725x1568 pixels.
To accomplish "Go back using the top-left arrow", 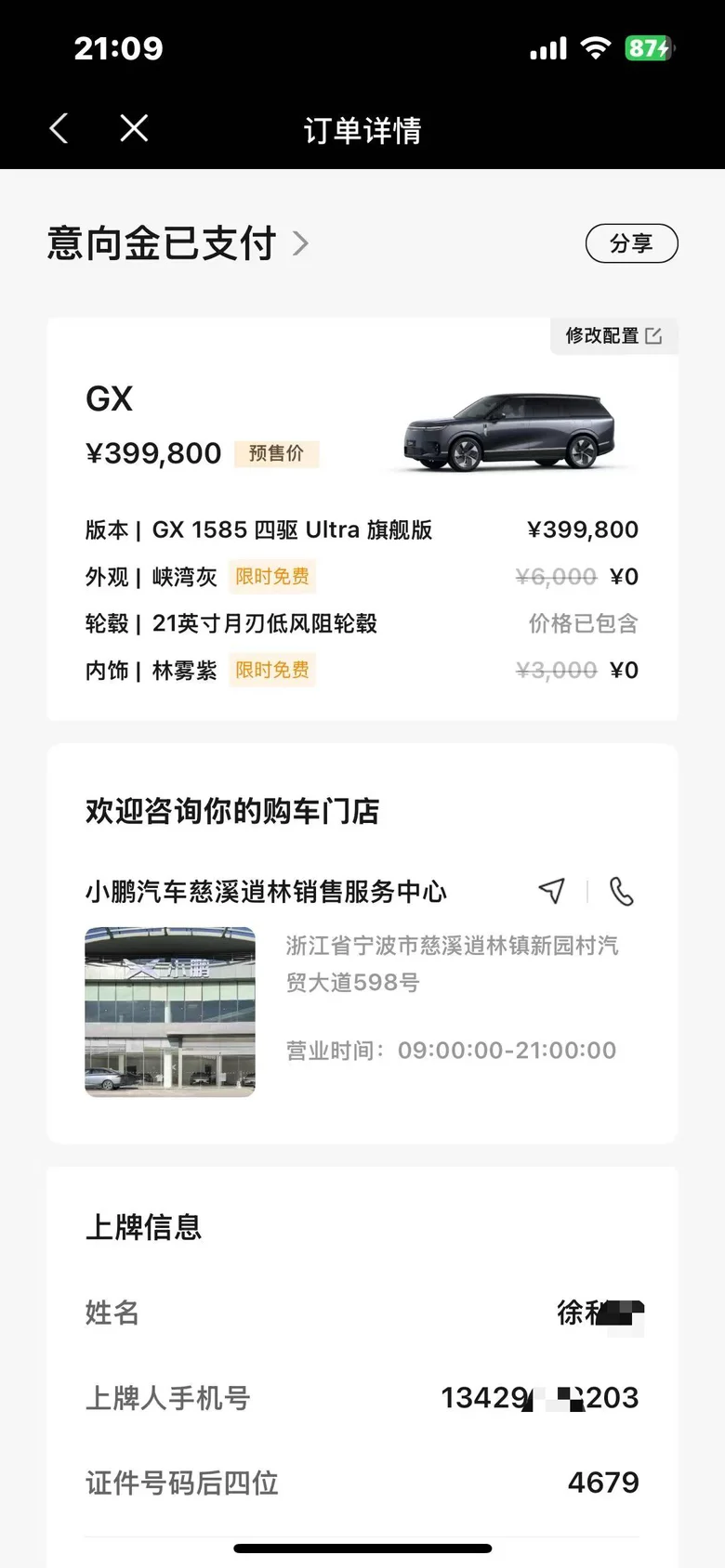I will point(59,128).
